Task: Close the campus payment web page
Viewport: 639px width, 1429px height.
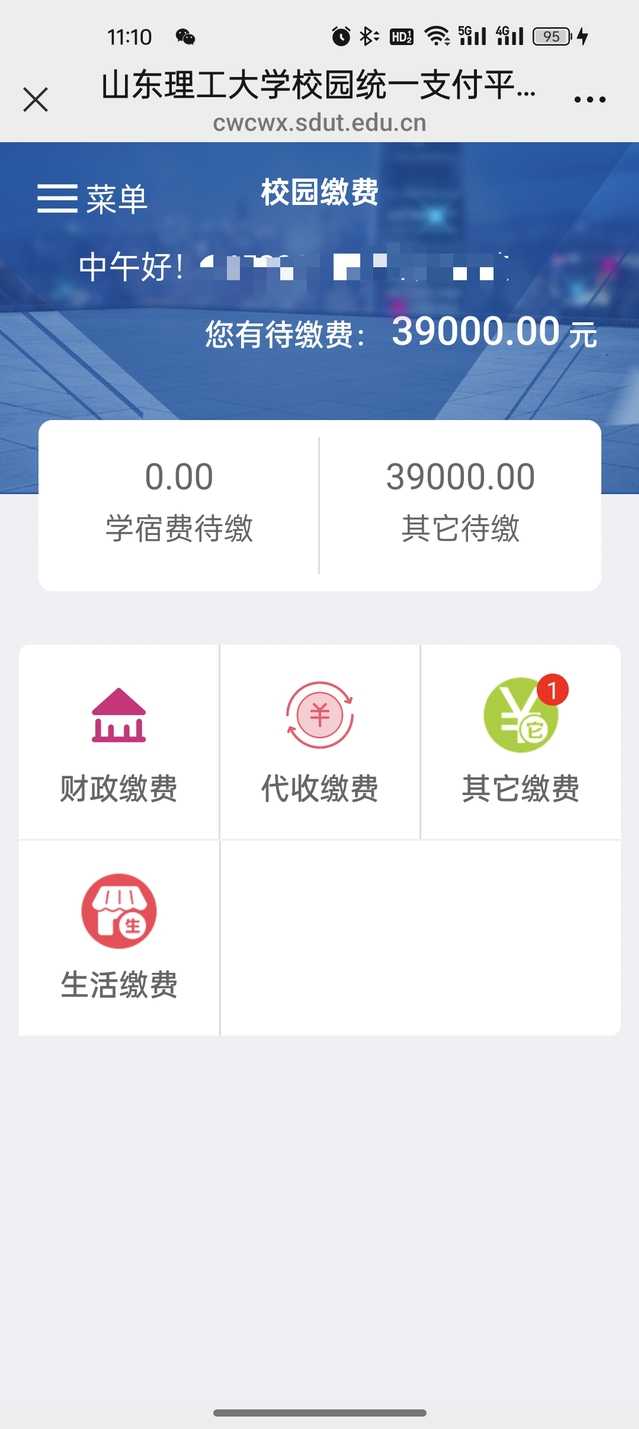Action: [35, 99]
